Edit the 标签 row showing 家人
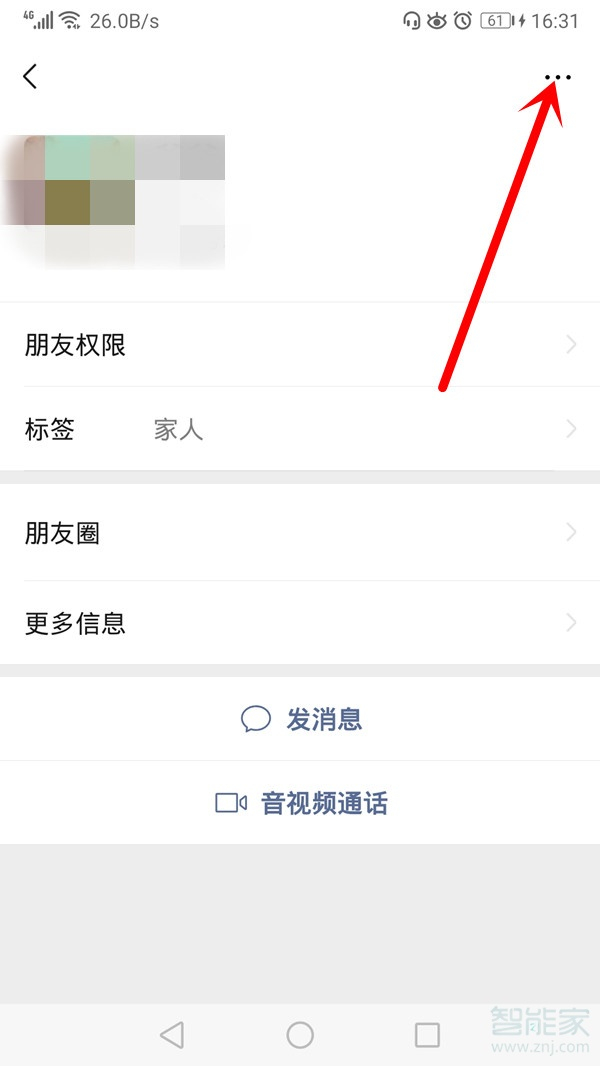600x1066 pixels. tap(300, 430)
